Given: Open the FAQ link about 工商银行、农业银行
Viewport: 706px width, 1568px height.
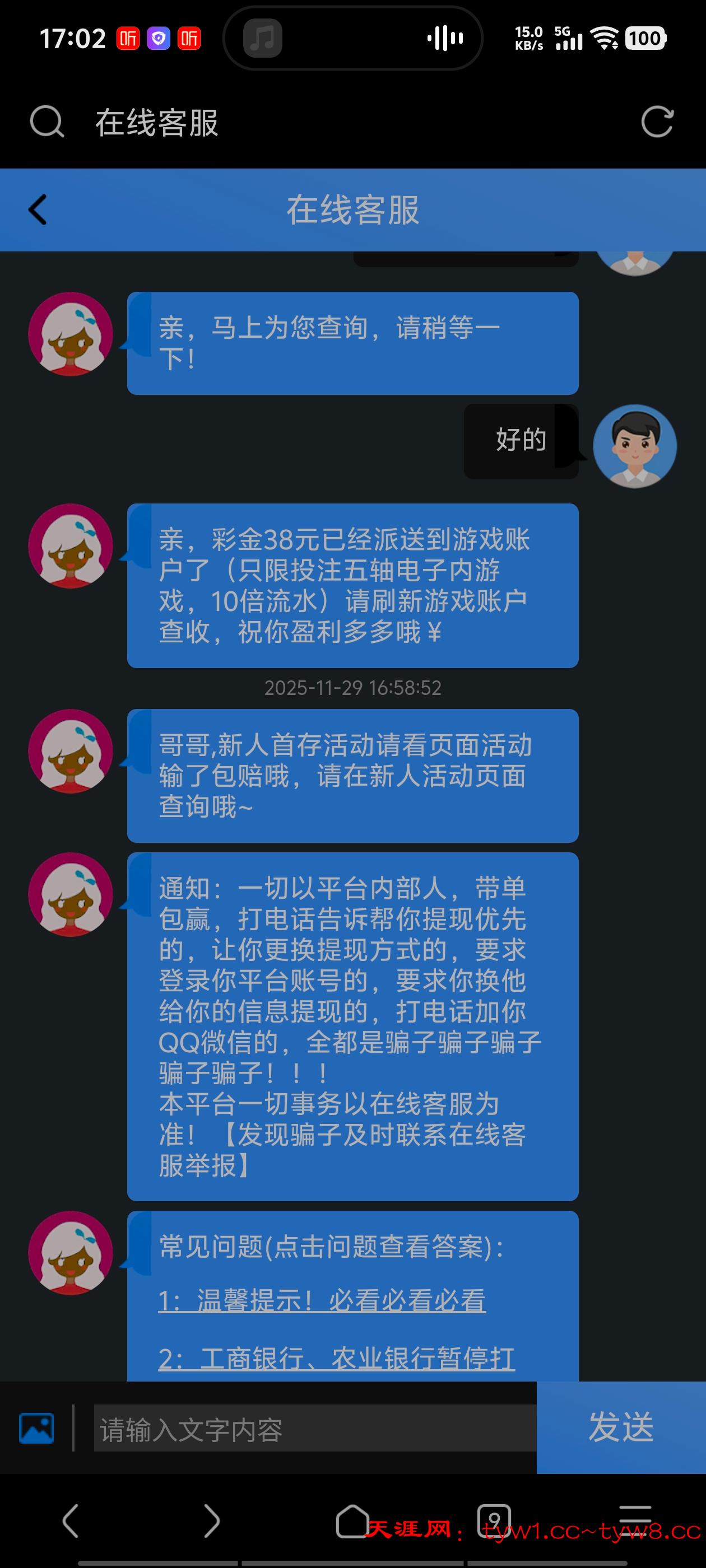Looking at the screenshot, I should 336,1359.
